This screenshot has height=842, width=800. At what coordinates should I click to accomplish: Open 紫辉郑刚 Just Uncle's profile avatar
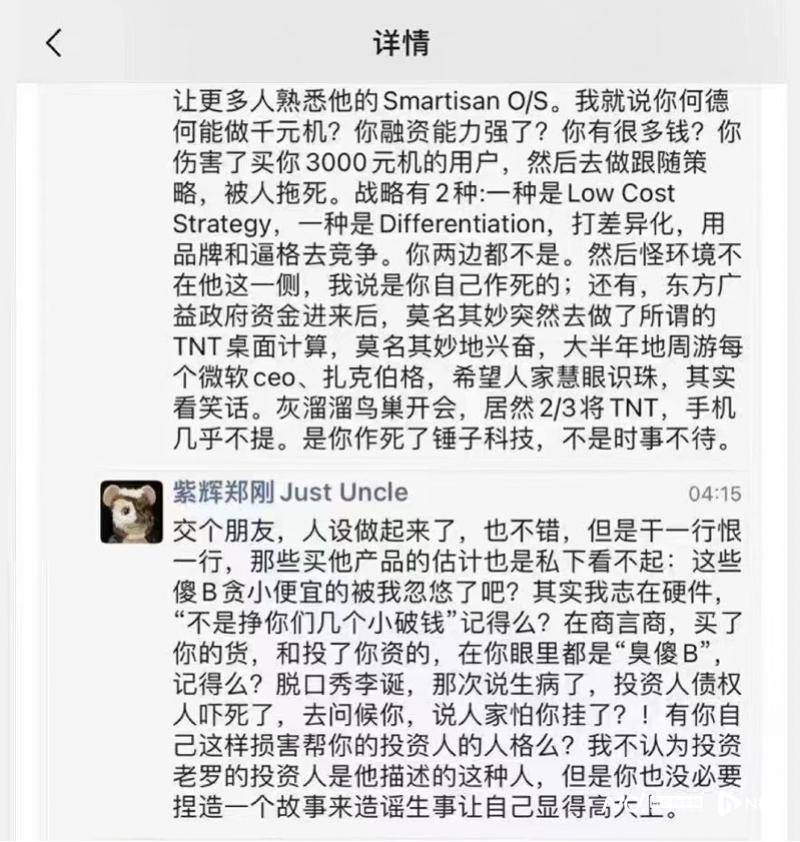click(131, 510)
